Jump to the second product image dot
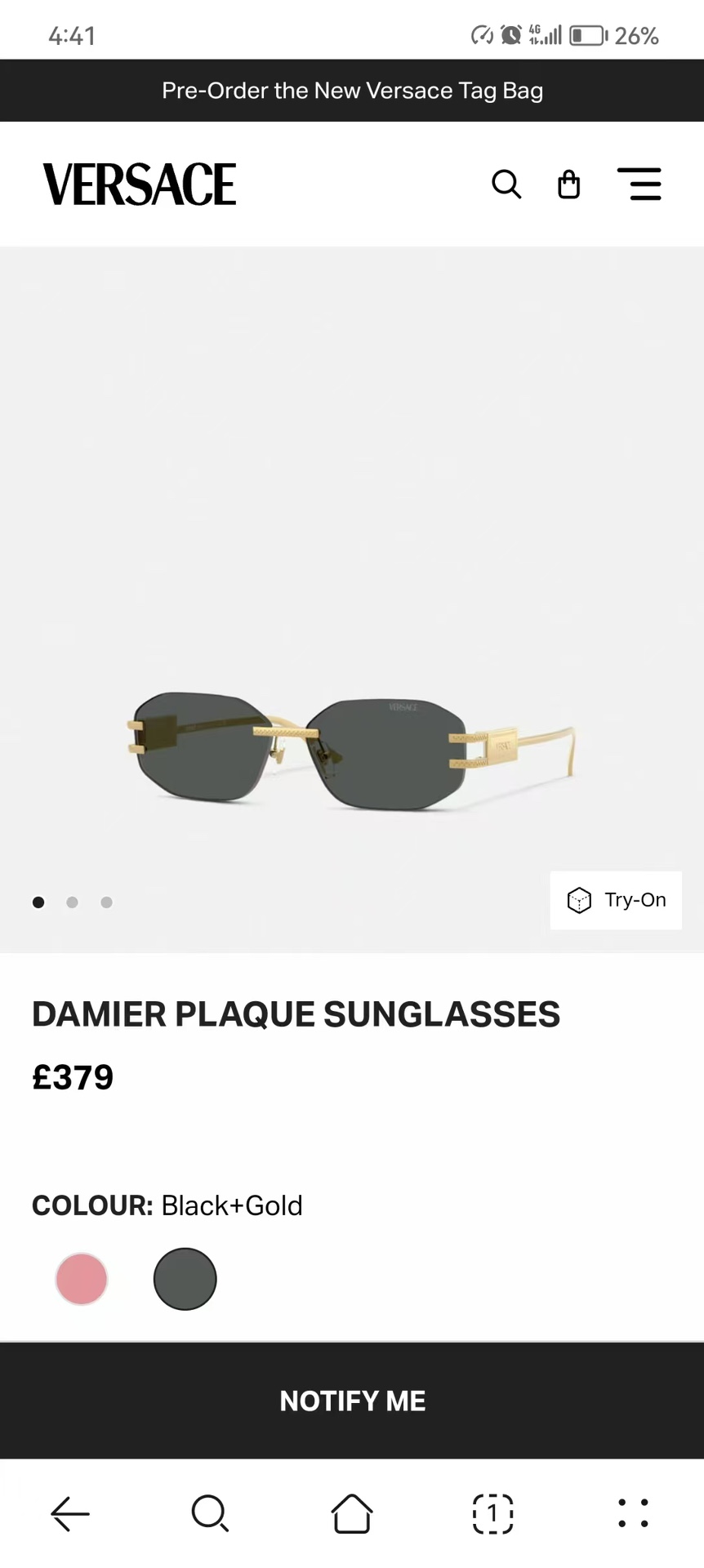Viewport: 704px width, 1568px height. click(x=73, y=902)
